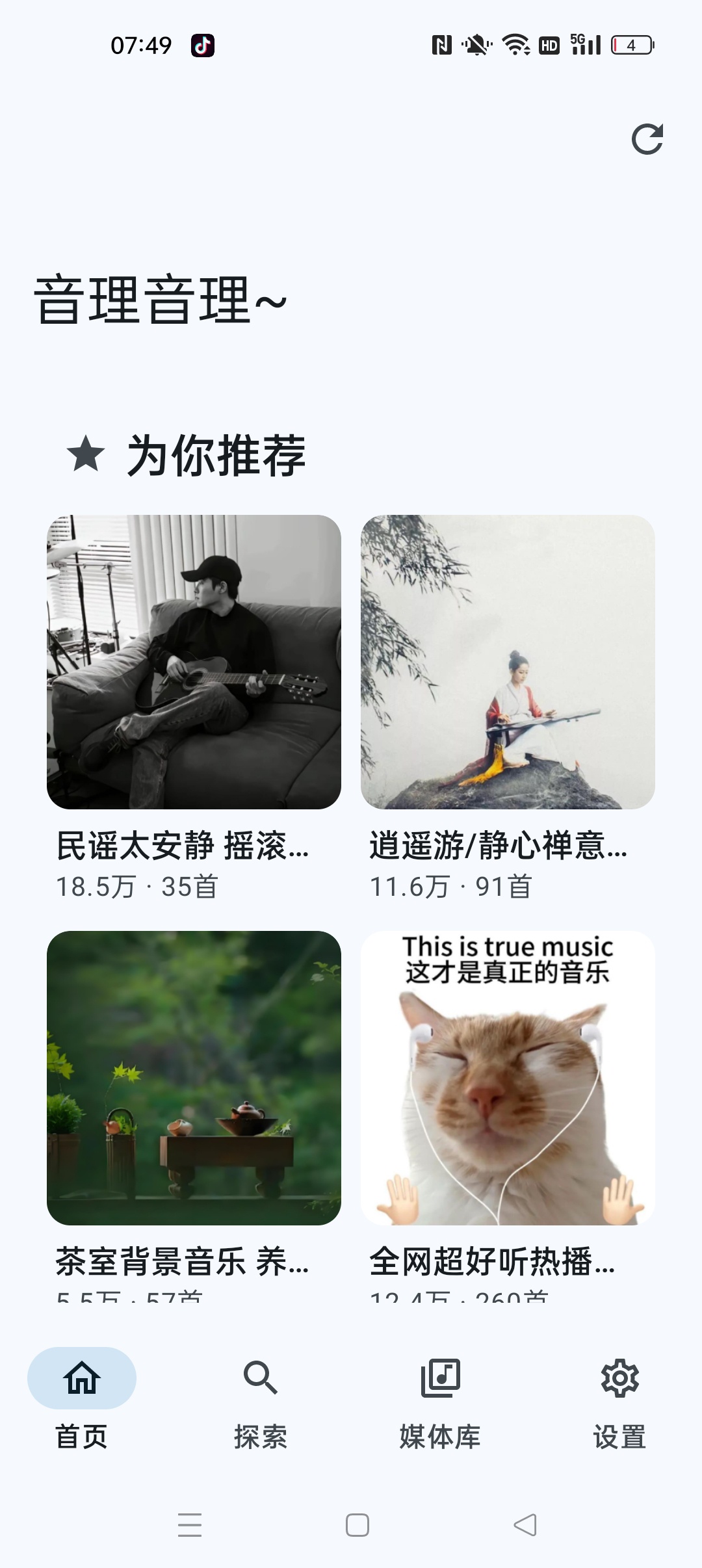
Task: Open the recent apps menu button
Action: pyautogui.click(x=190, y=1525)
